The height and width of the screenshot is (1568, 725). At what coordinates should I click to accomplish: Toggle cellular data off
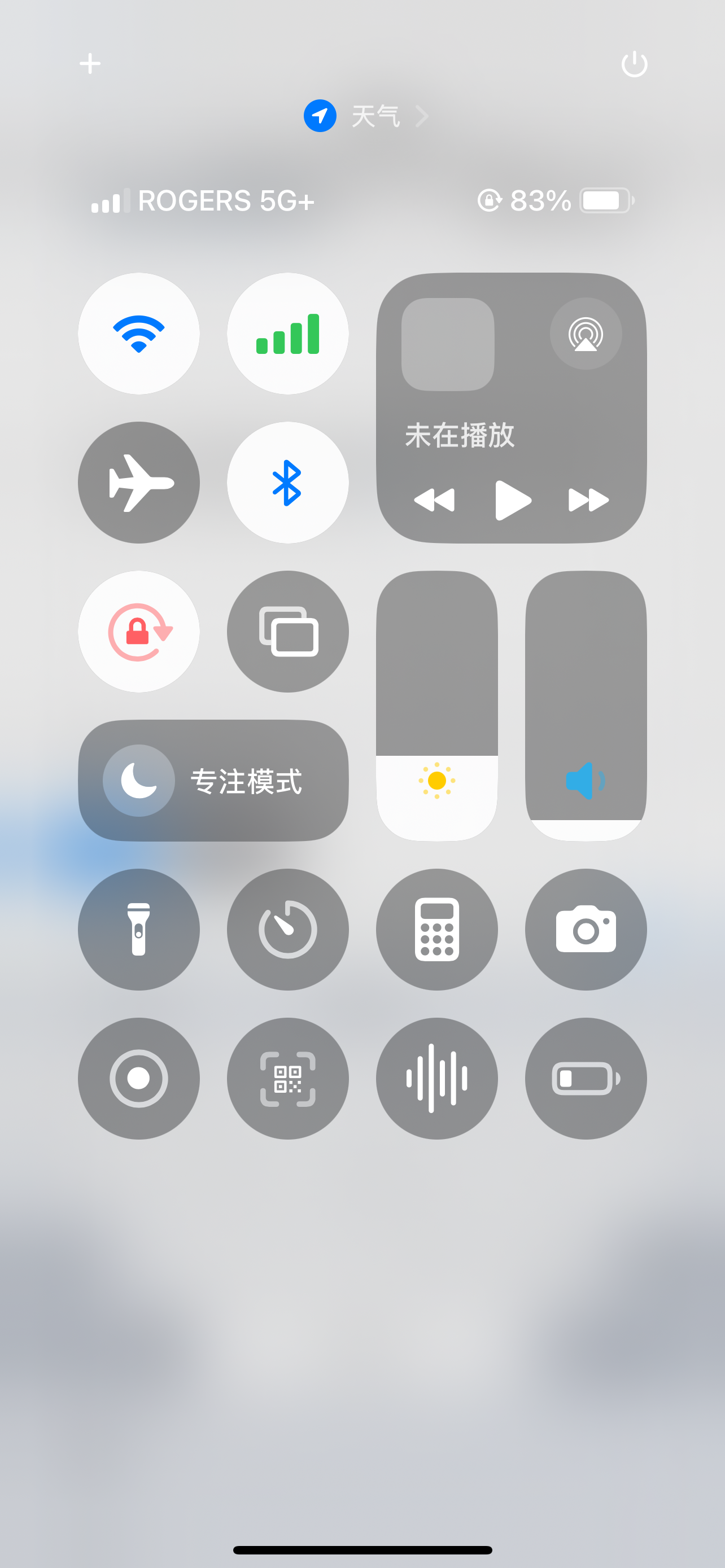click(x=287, y=334)
